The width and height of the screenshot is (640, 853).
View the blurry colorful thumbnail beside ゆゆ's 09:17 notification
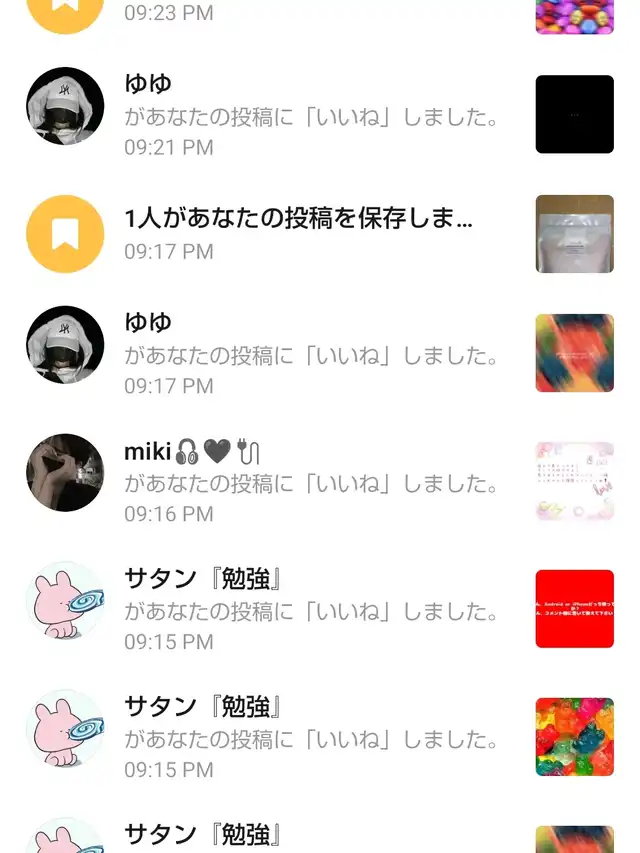coord(574,353)
